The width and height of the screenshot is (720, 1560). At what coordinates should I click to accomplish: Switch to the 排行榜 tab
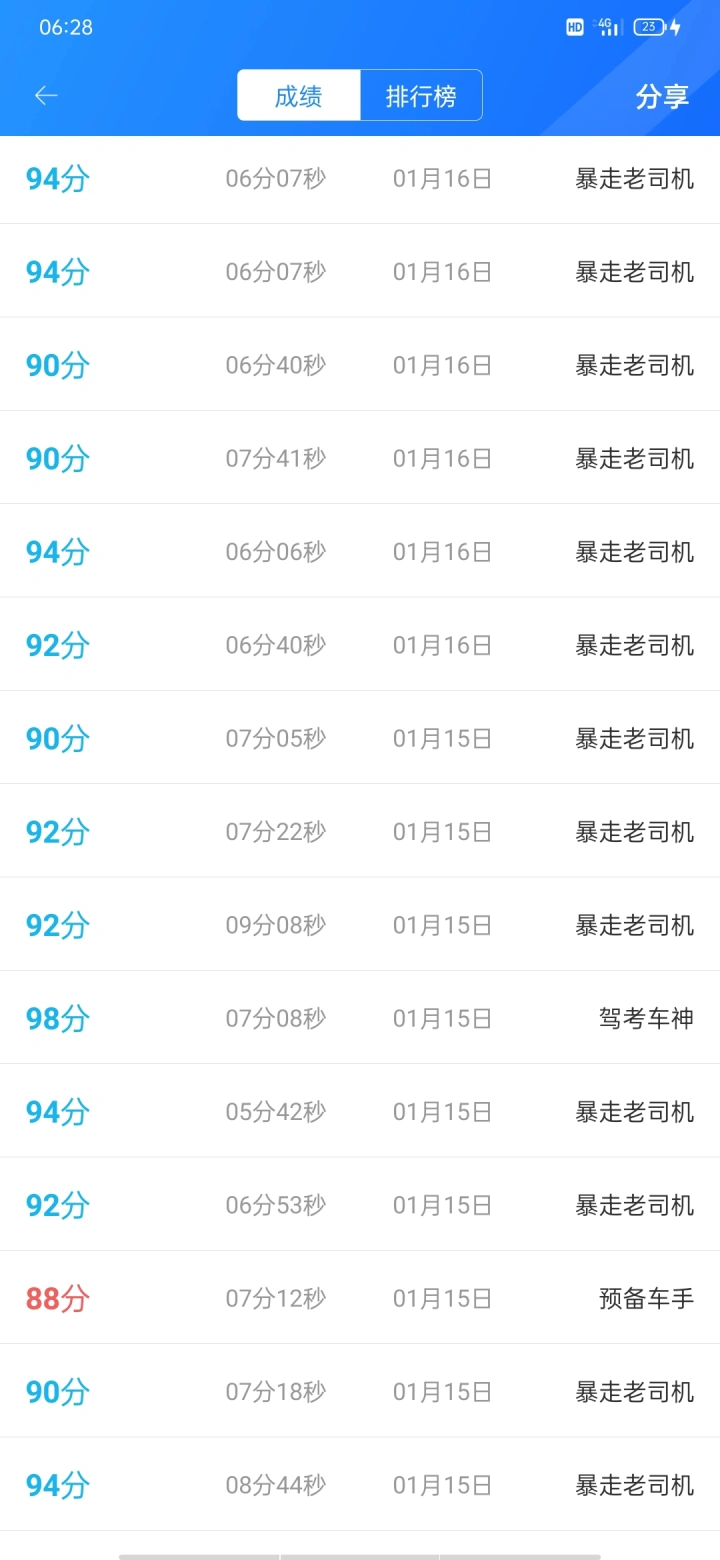[421, 96]
